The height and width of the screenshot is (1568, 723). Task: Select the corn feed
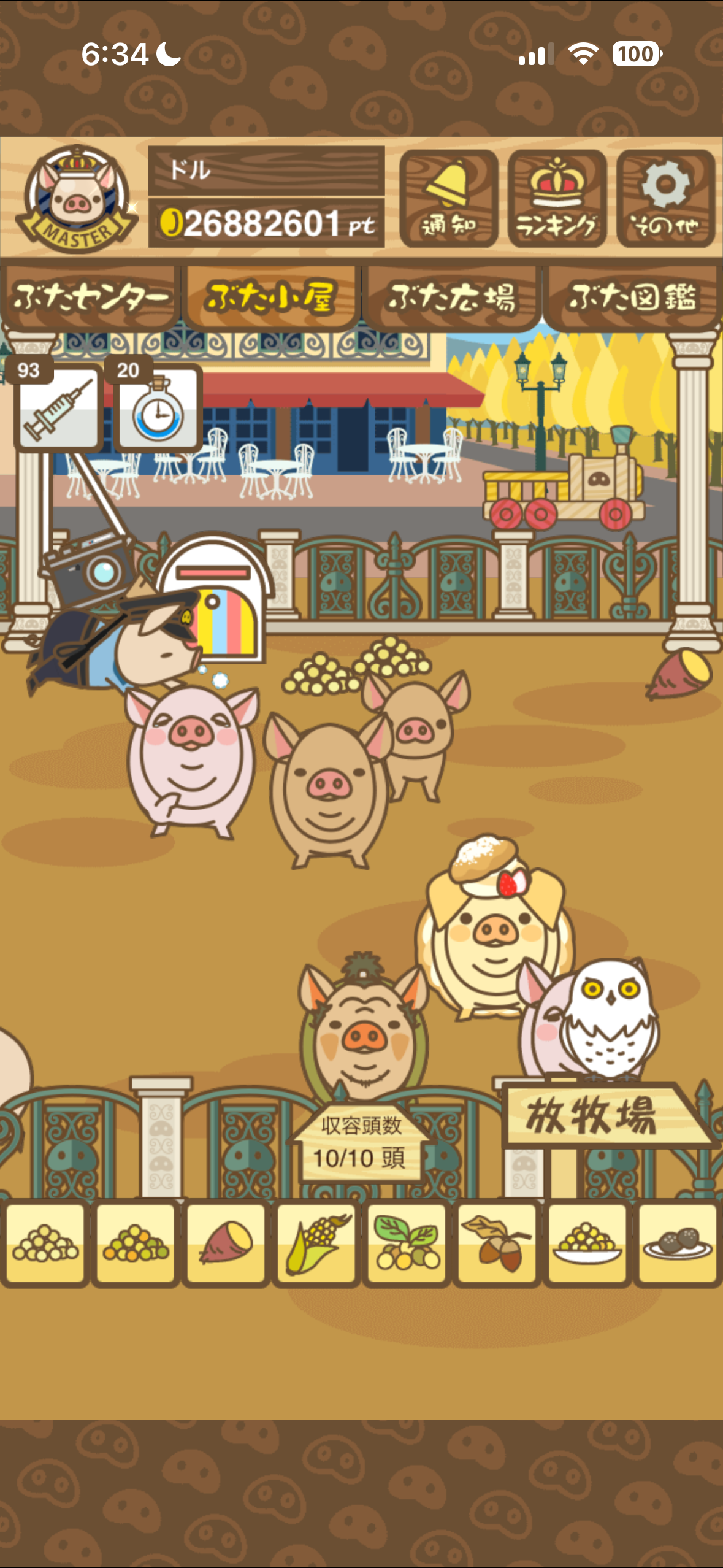point(316,1243)
